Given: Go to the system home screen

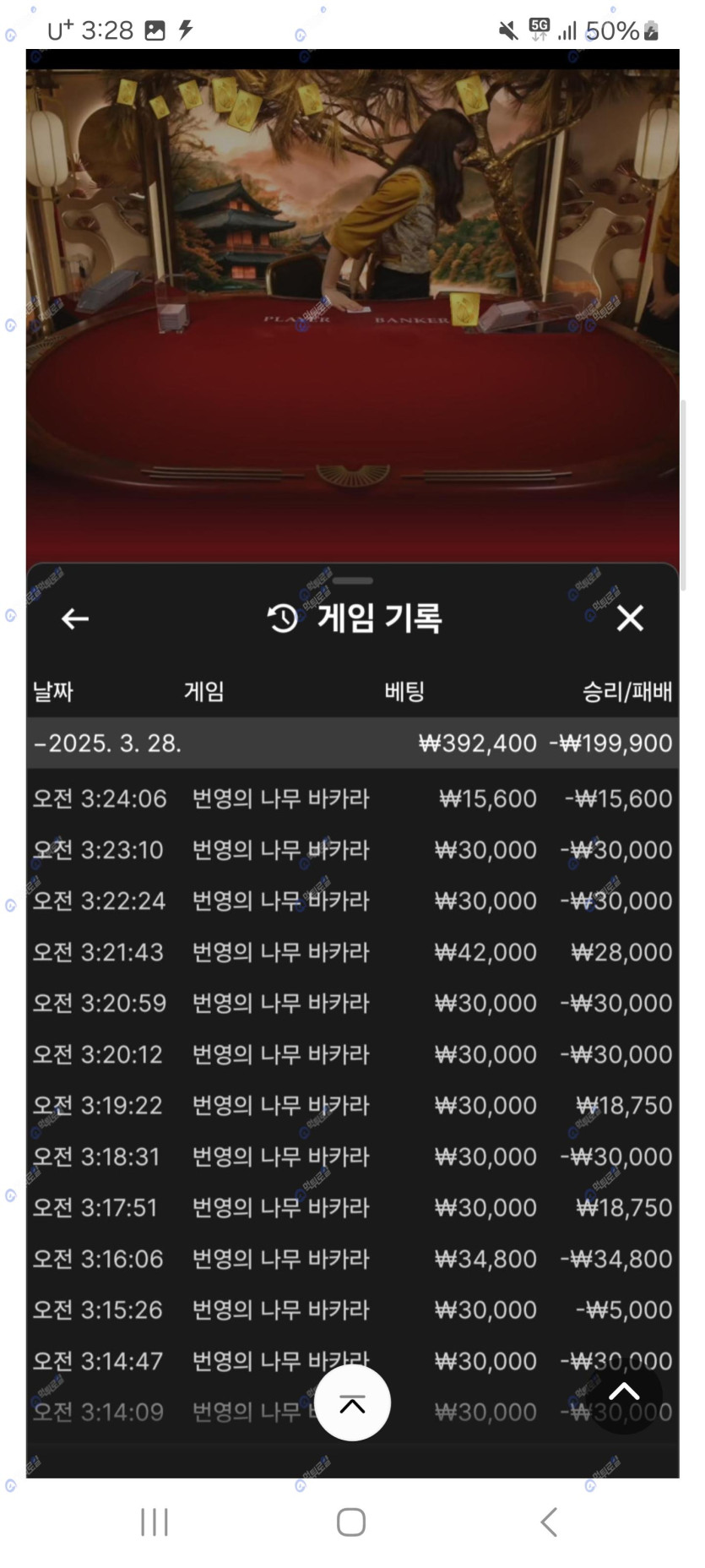Looking at the screenshot, I should [351, 1522].
